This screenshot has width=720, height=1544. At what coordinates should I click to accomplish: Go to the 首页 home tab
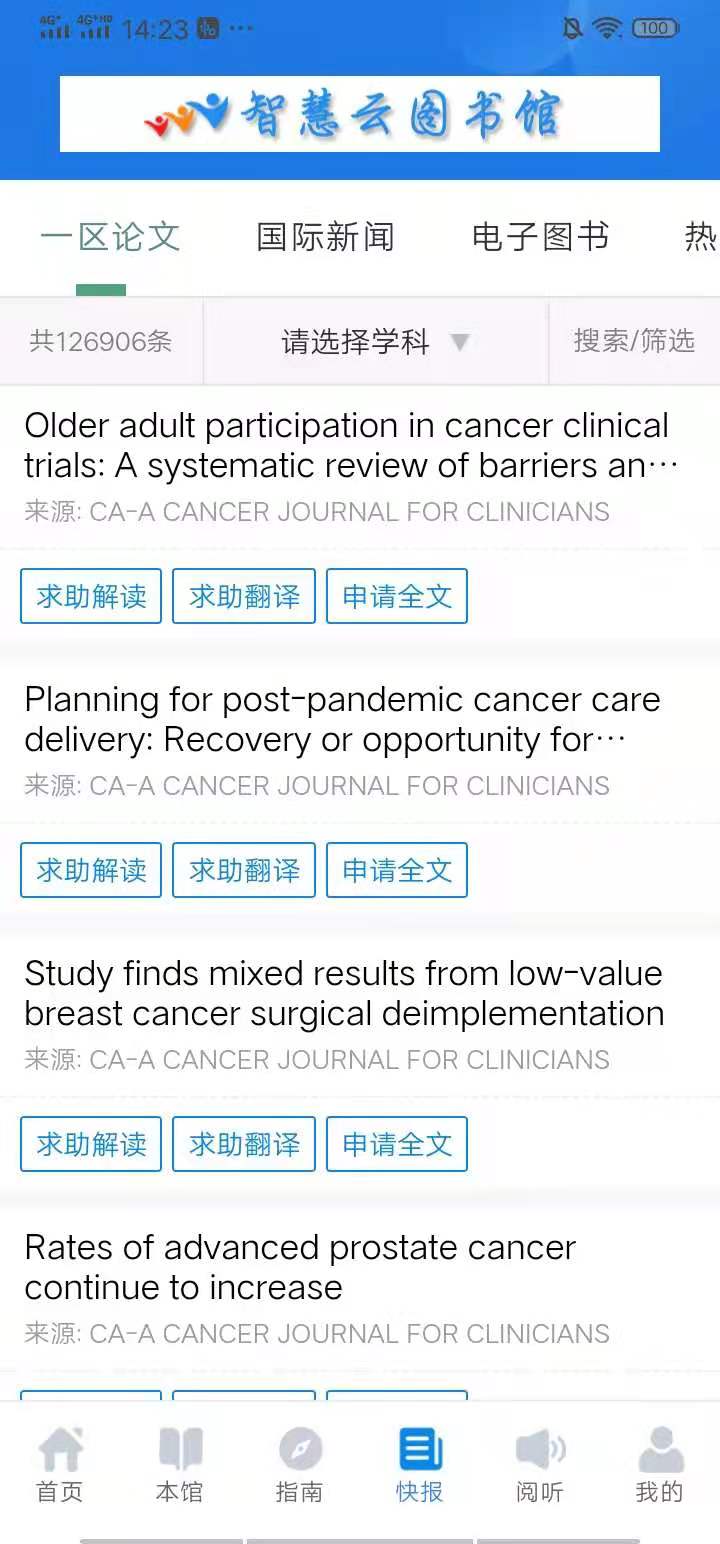pyautogui.click(x=60, y=1465)
